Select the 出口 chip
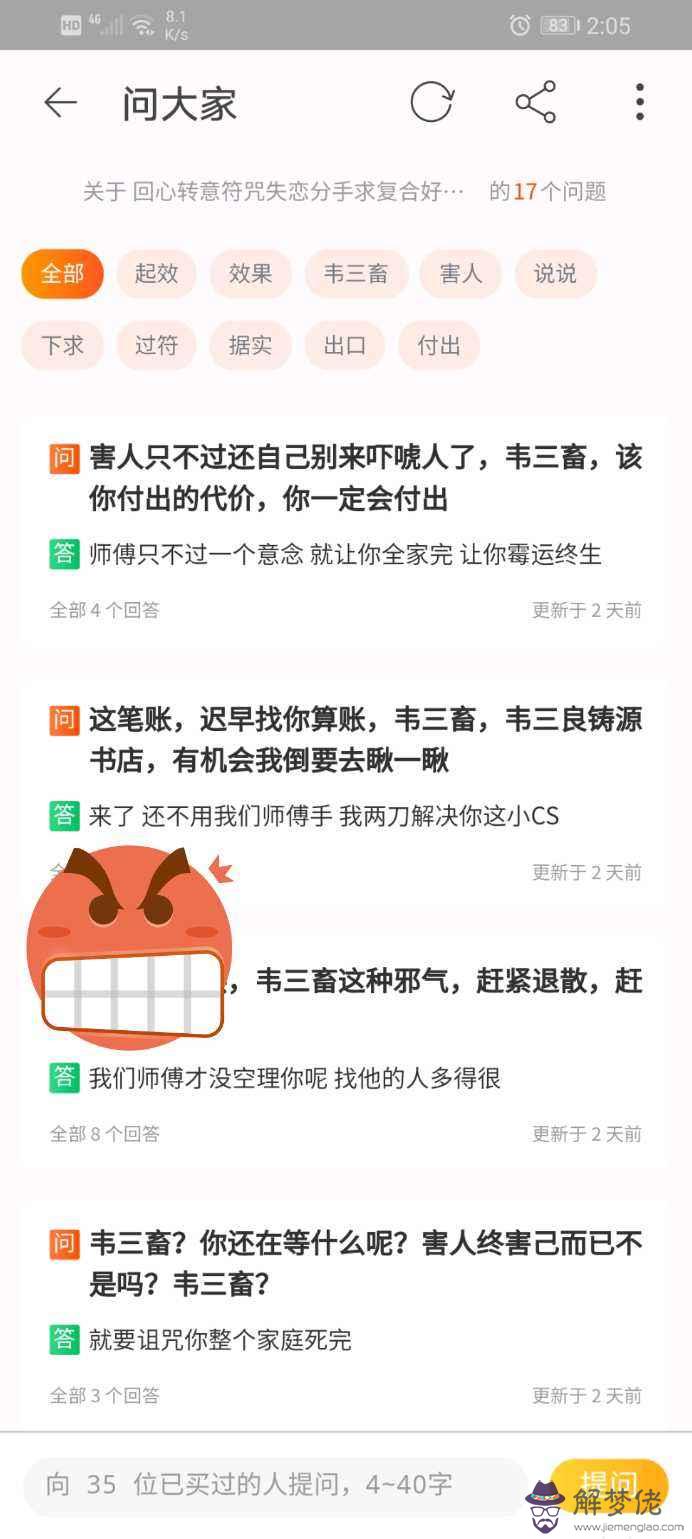The height and width of the screenshot is (1539, 692). (344, 346)
